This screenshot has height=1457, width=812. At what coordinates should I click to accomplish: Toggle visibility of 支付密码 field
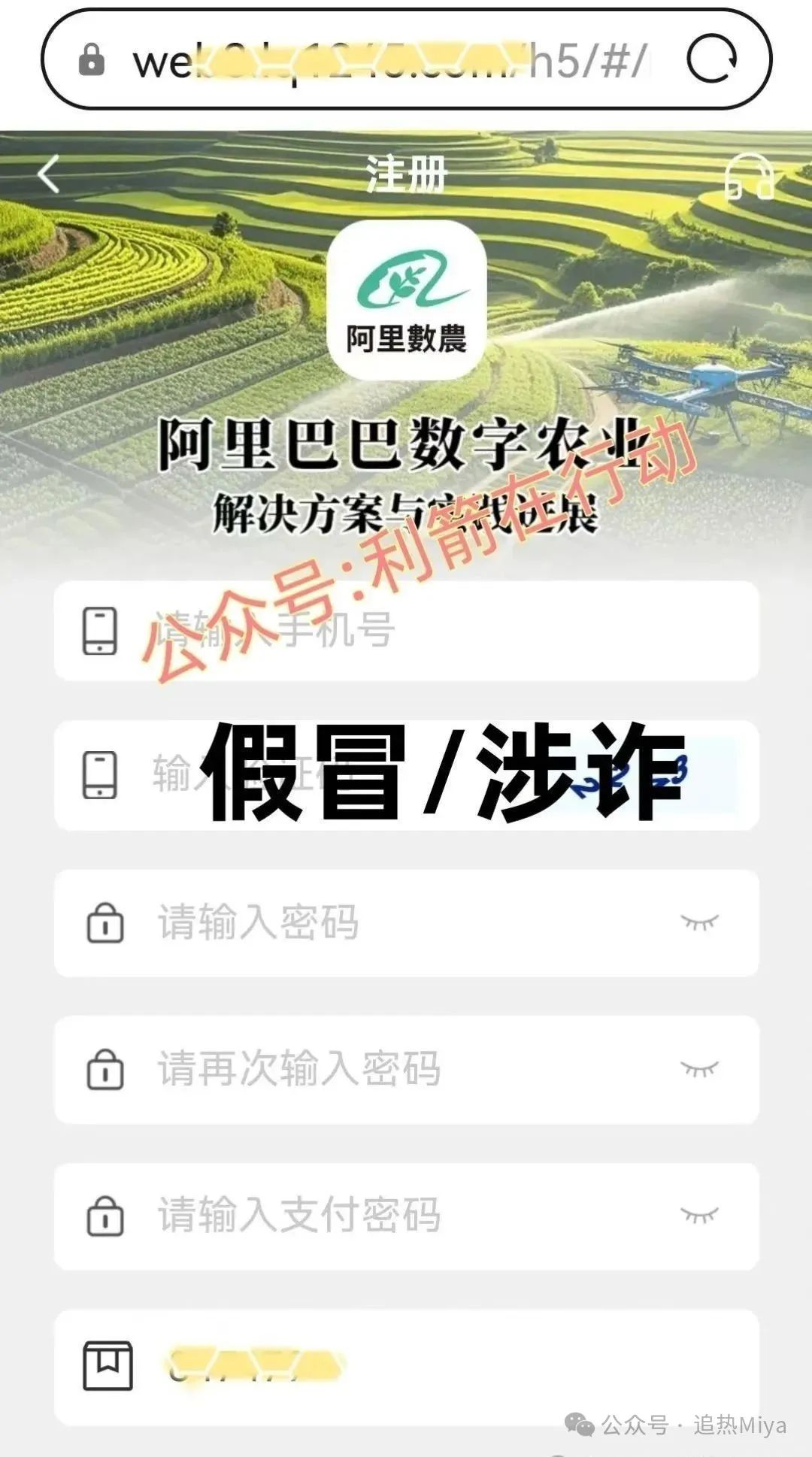pos(699,1214)
